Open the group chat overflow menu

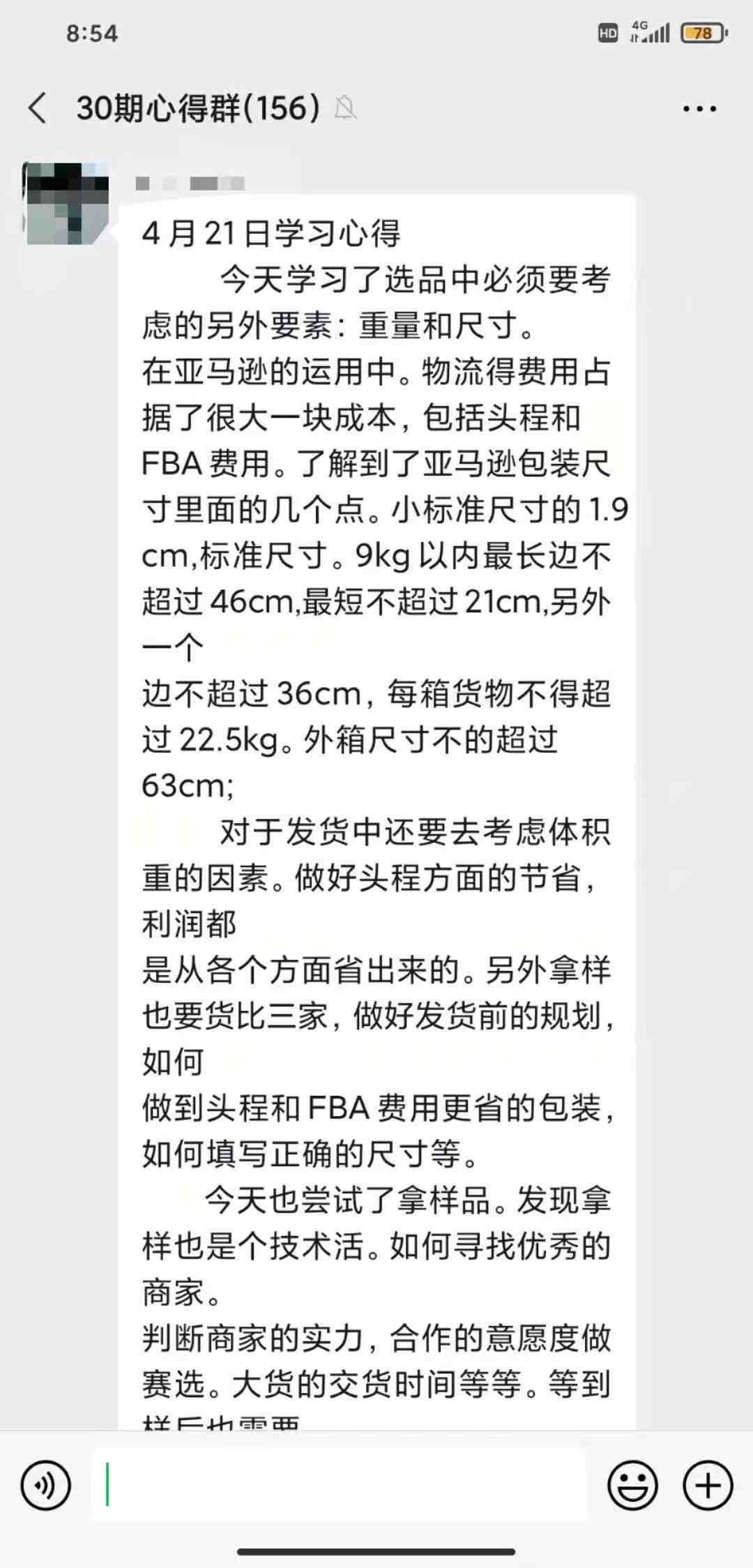point(699,109)
